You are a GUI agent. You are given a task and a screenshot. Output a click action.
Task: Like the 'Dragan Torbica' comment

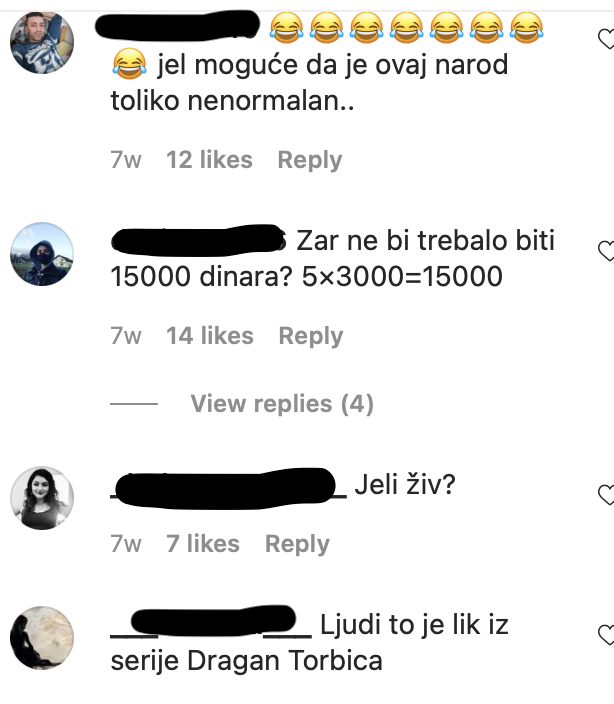click(606, 635)
